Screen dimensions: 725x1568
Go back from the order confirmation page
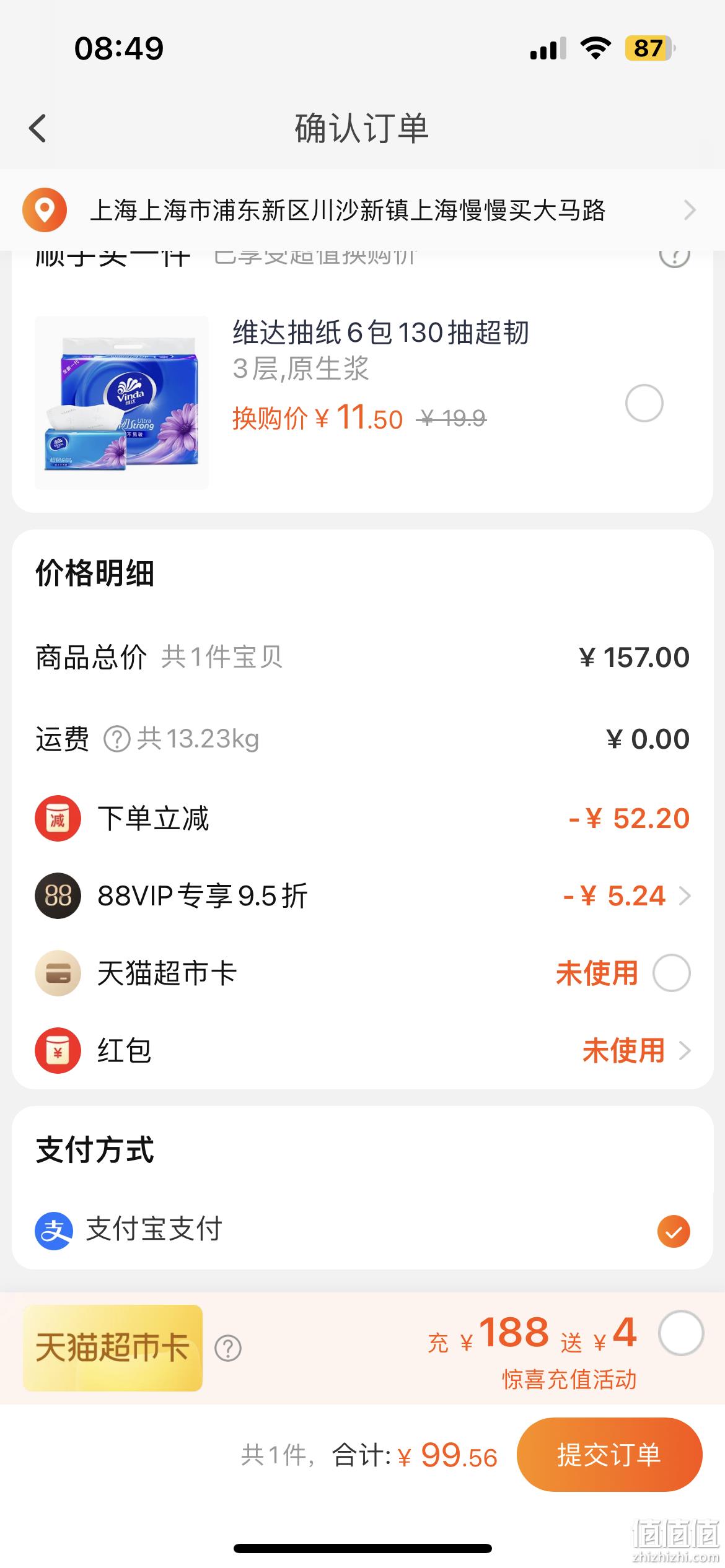point(38,129)
